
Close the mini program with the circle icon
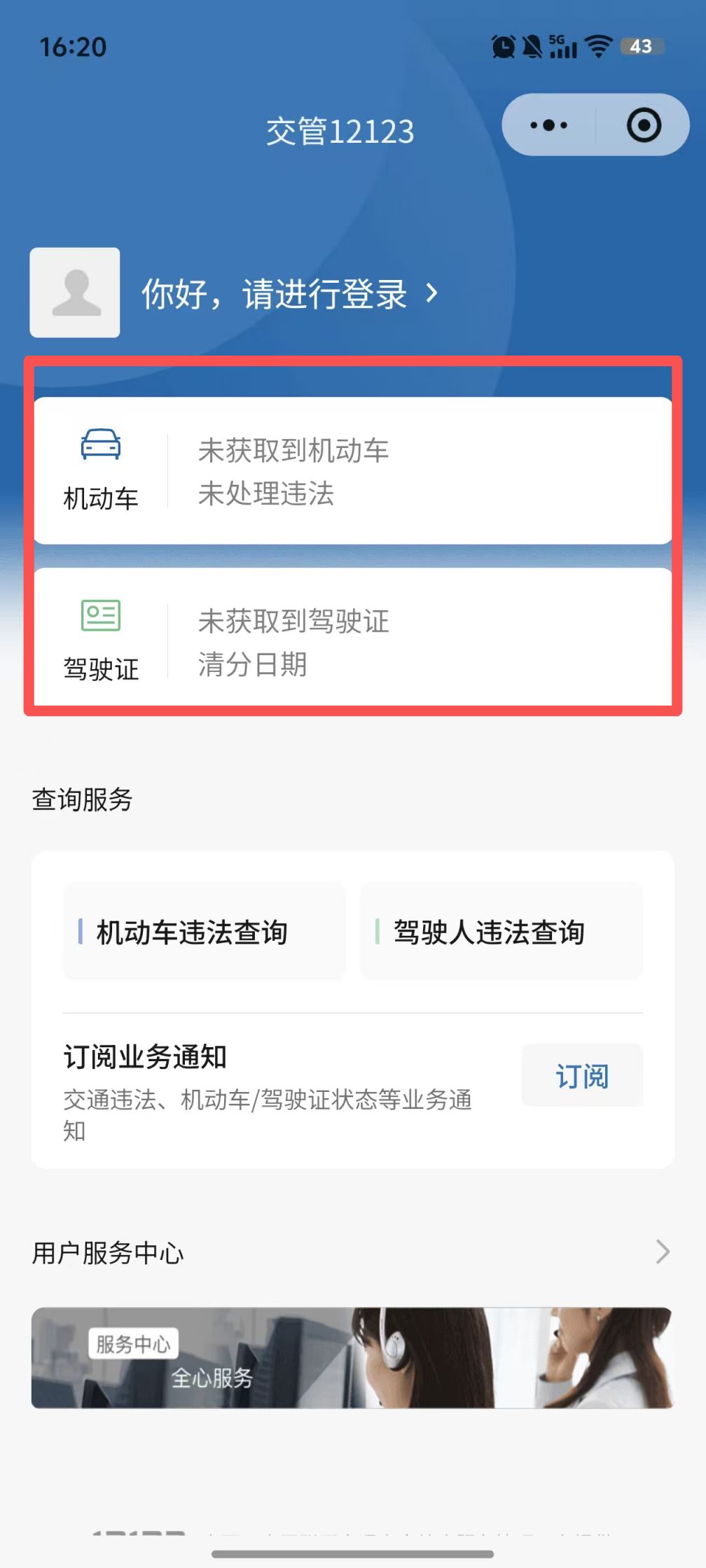(644, 125)
